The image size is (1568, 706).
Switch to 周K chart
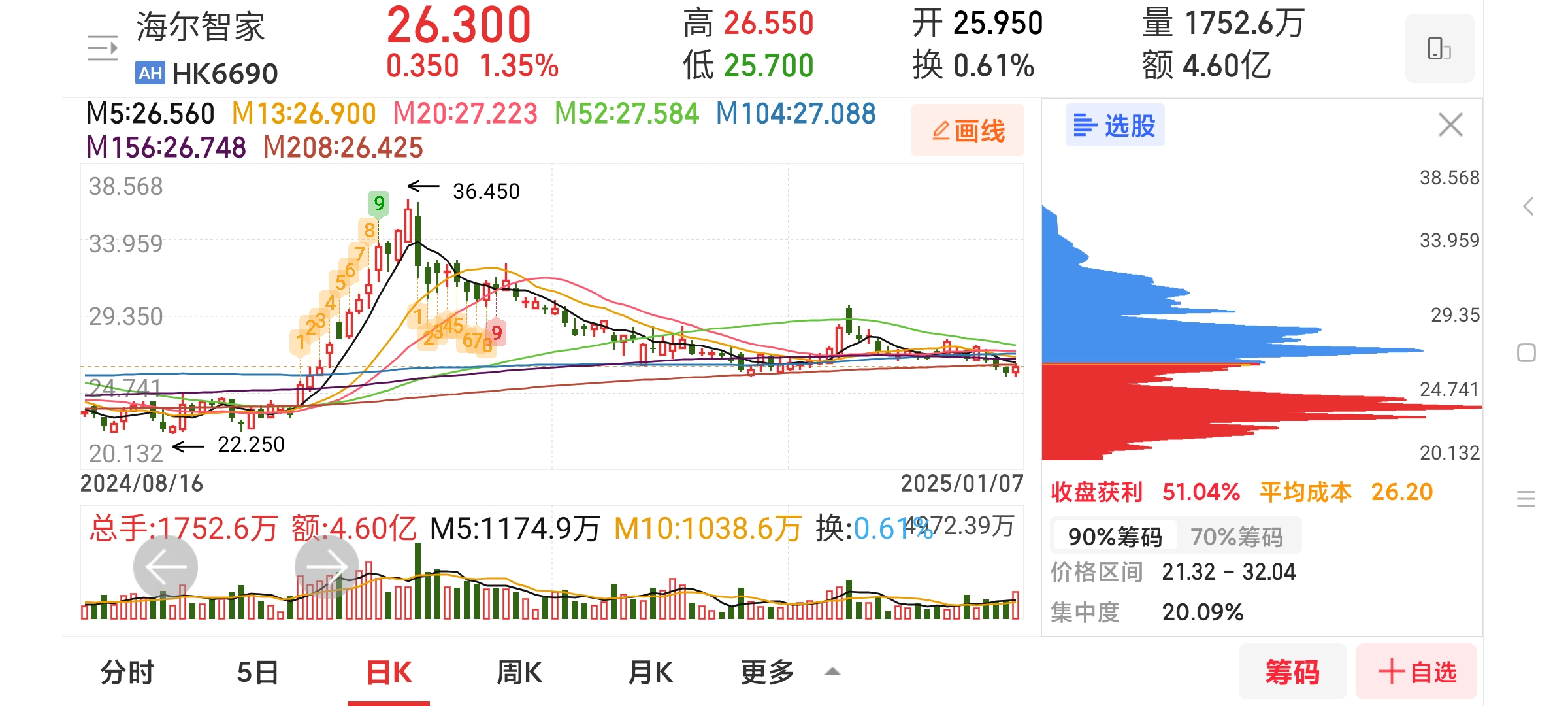519,672
